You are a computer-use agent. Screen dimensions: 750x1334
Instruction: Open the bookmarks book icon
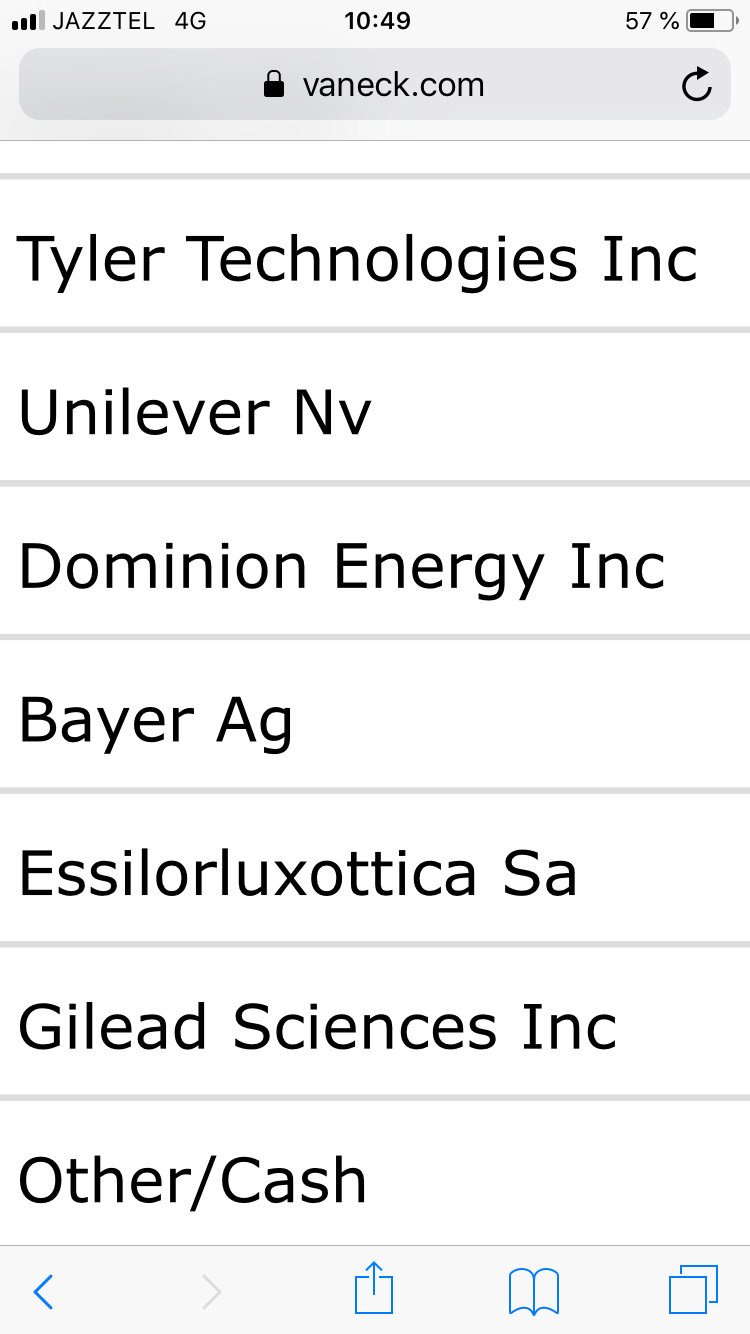tap(534, 1291)
